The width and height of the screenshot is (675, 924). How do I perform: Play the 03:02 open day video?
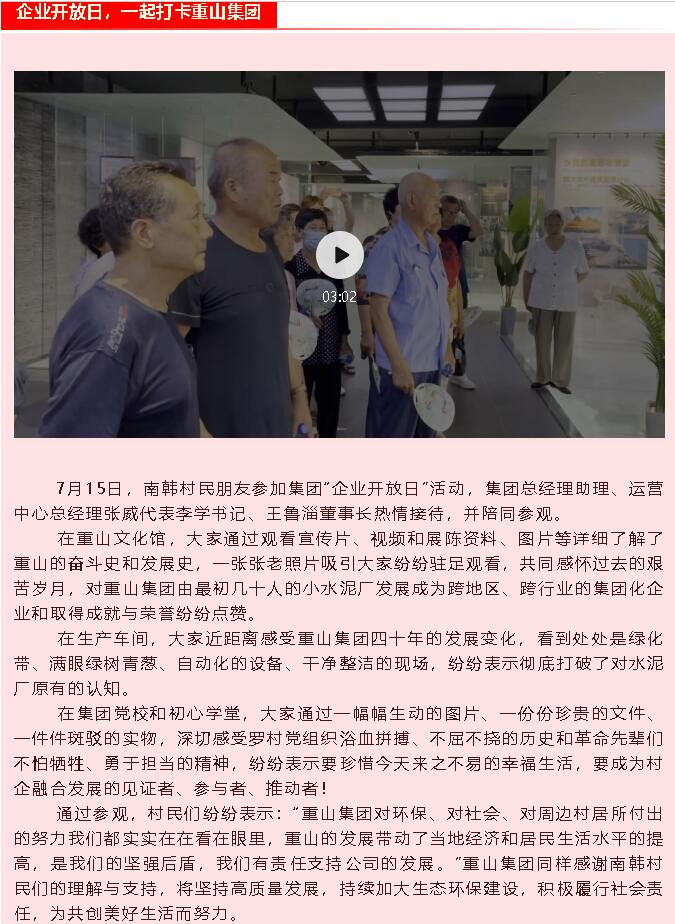click(339, 255)
